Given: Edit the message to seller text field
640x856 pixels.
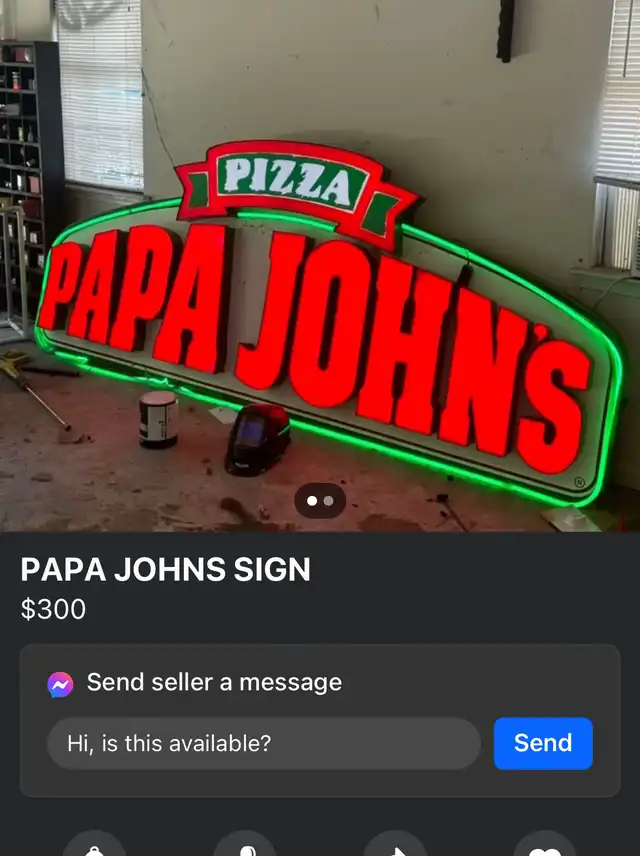Looking at the screenshot, I should tap(264, 743).
